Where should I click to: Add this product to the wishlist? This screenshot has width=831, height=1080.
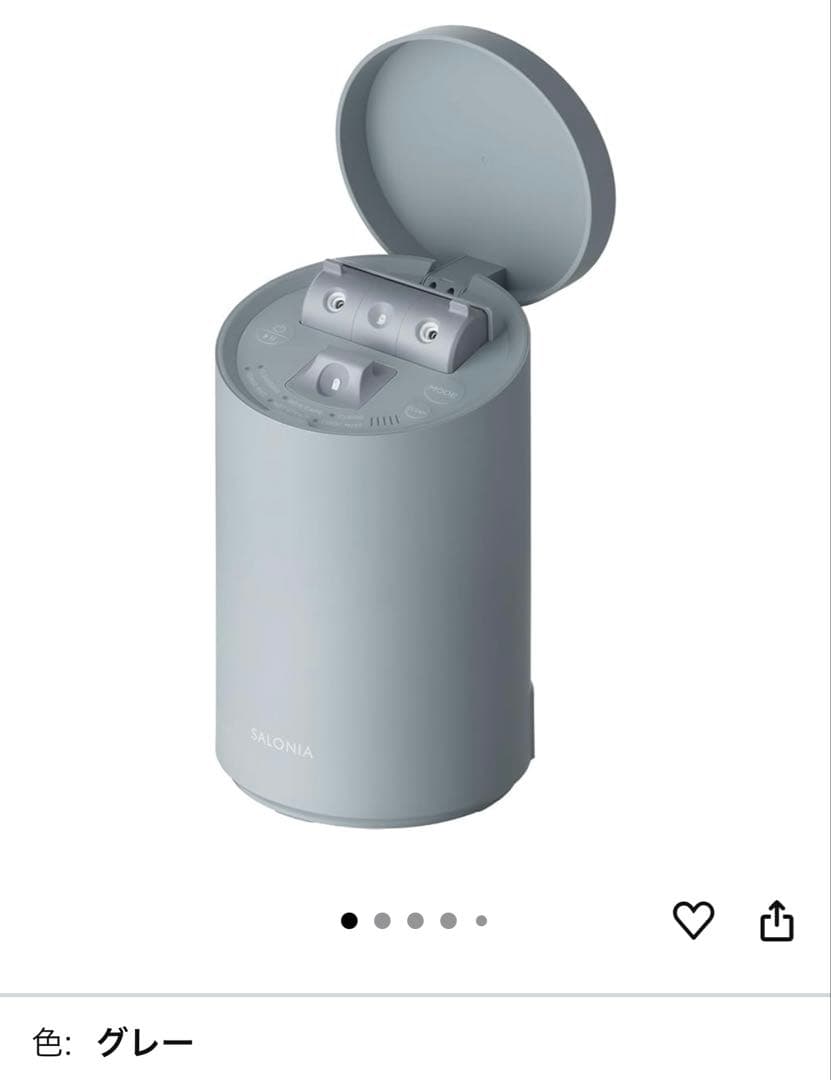coord(693,919)
